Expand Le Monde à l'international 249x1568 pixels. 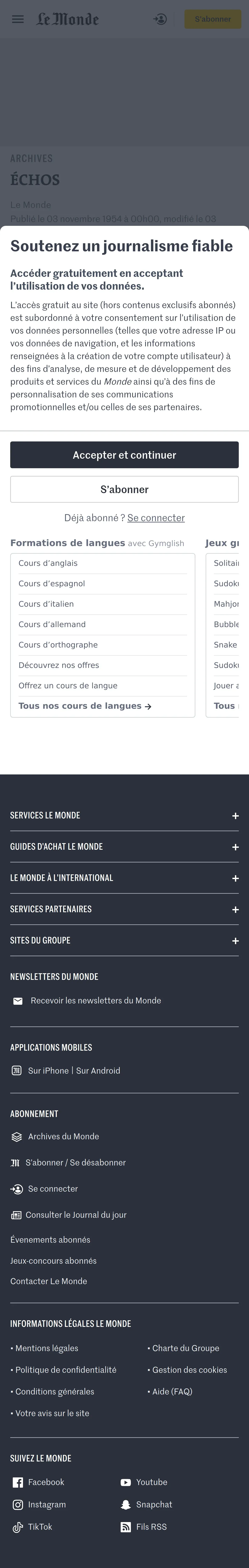click(124, 878)
